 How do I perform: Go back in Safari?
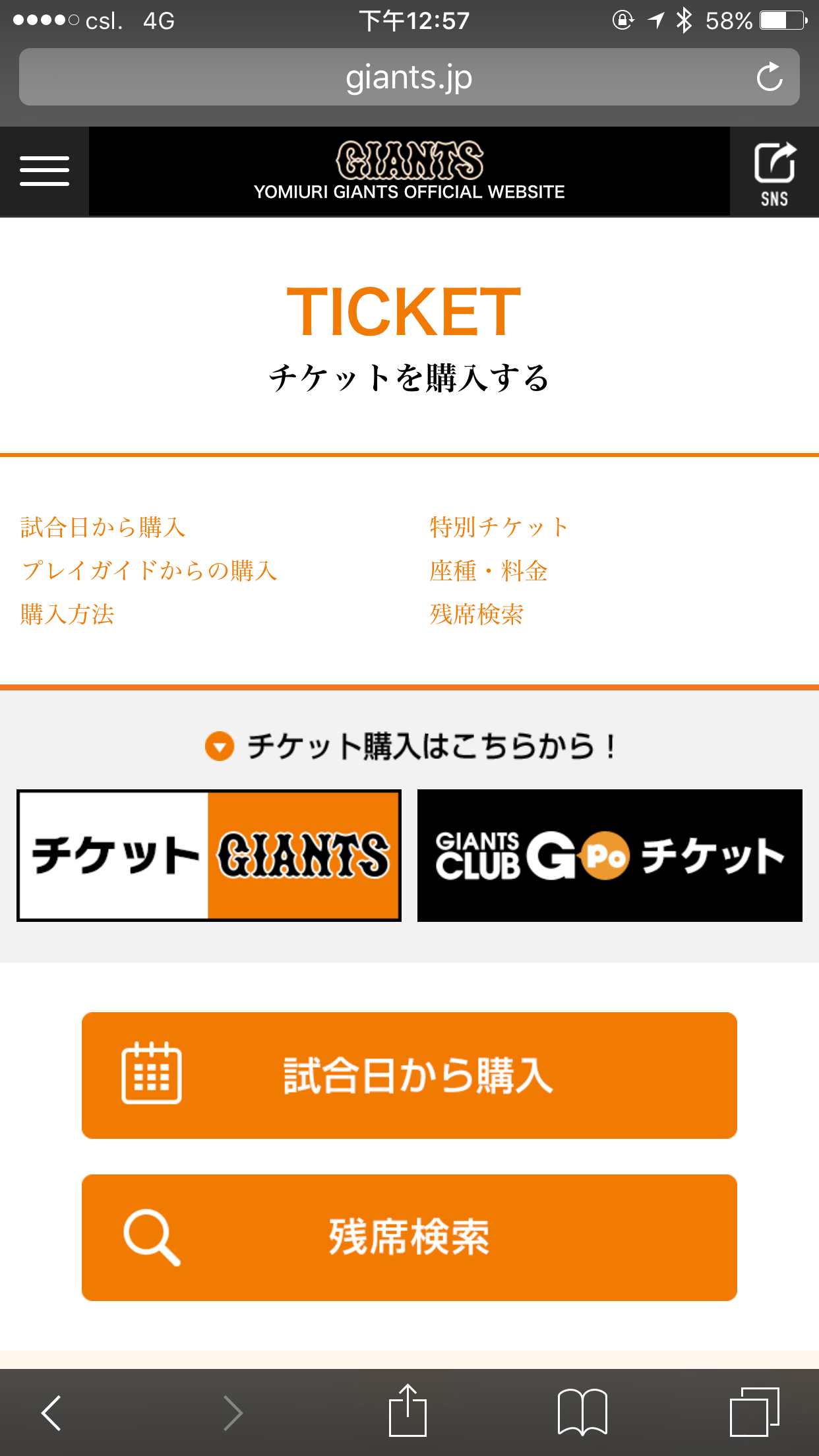pos(51,1412)
